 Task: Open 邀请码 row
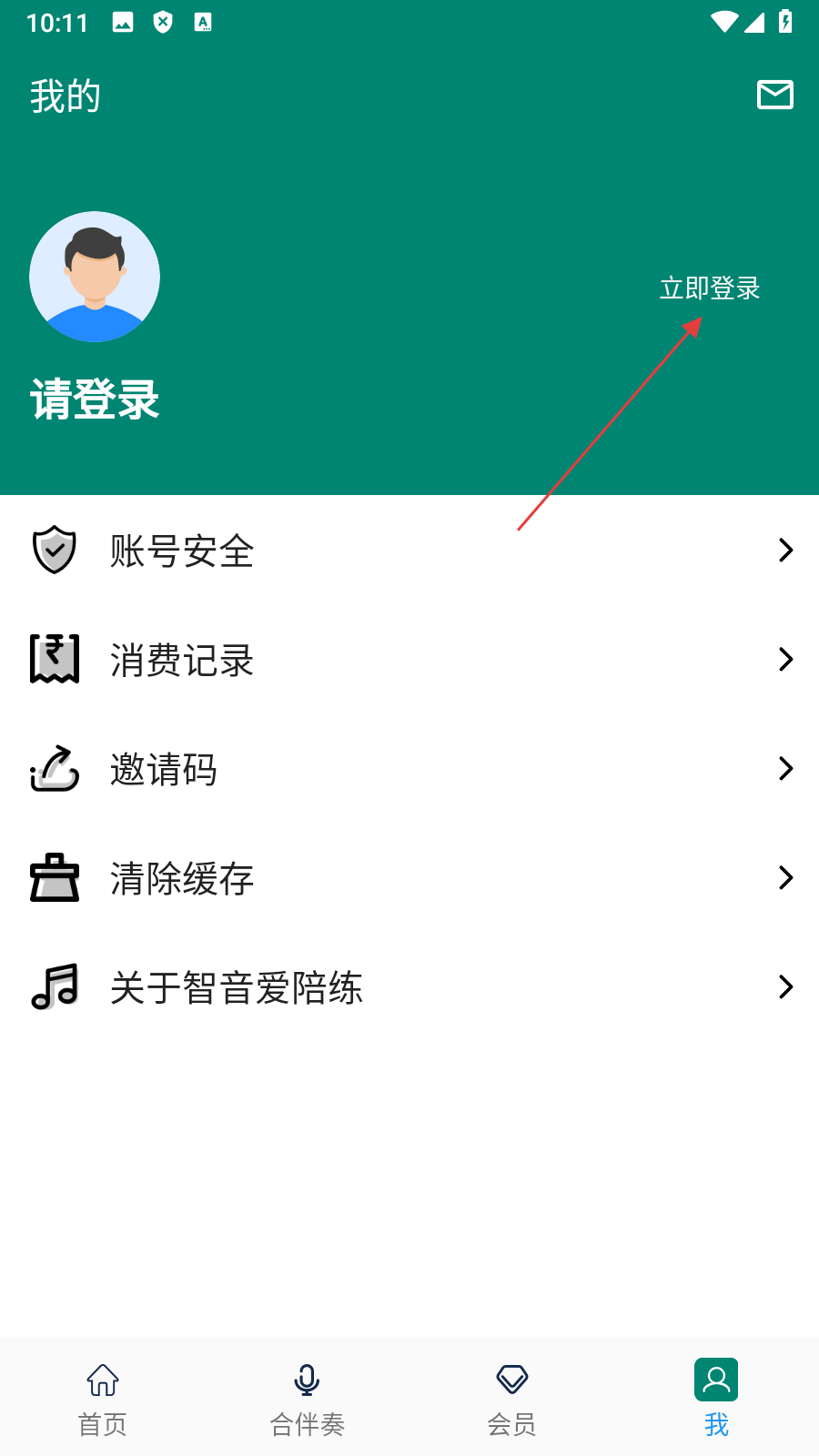409,769
